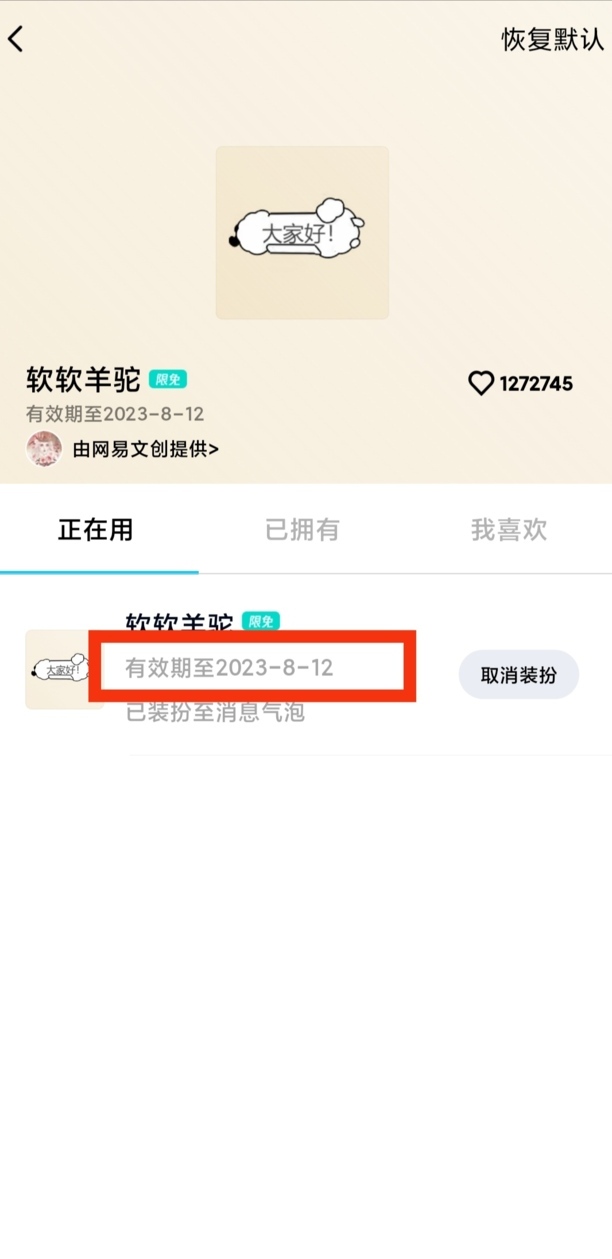
Task: Open the 由网易文创提供 provider link
Action: coord(145,449)
